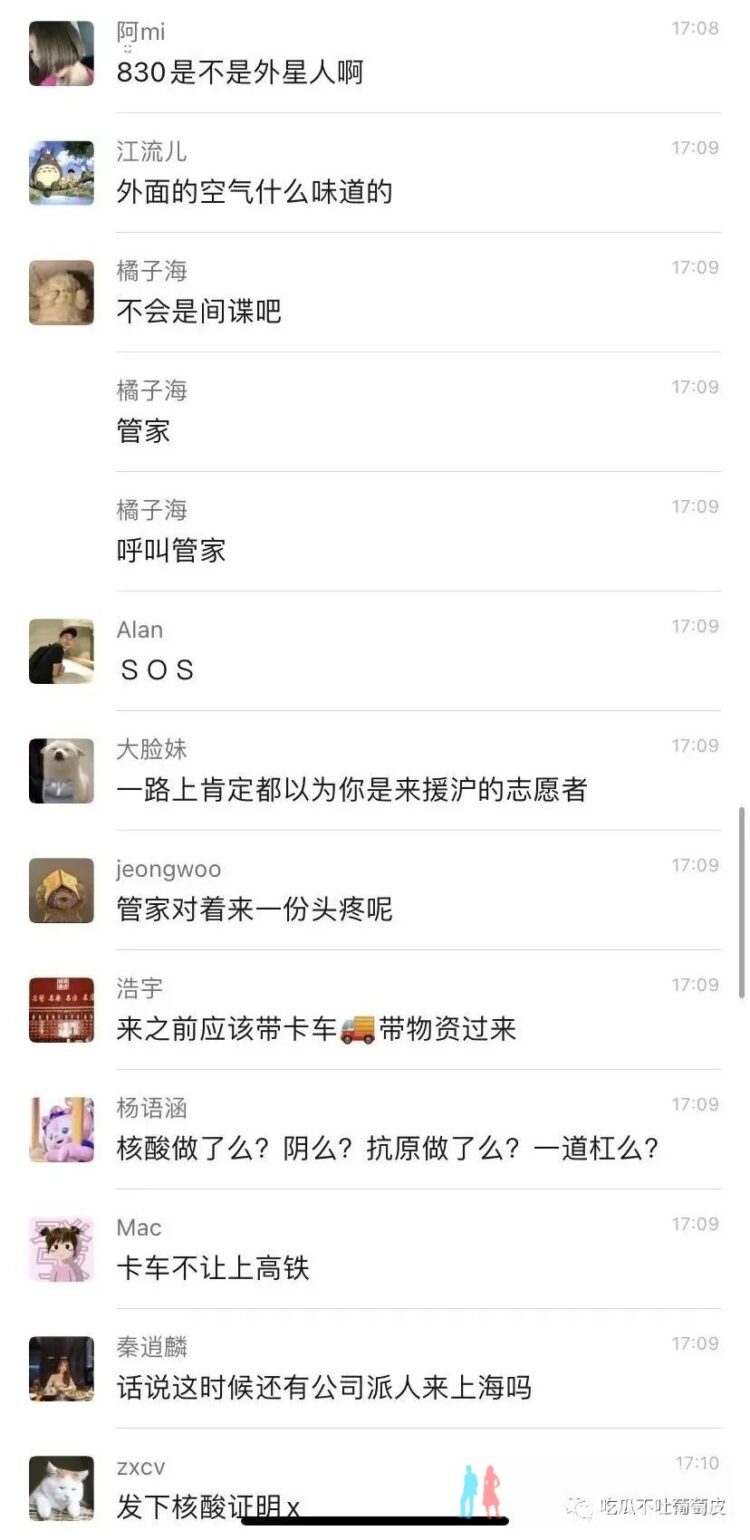
Task: Tap zxcv's white cat avatar
Action: (61, 1488)
